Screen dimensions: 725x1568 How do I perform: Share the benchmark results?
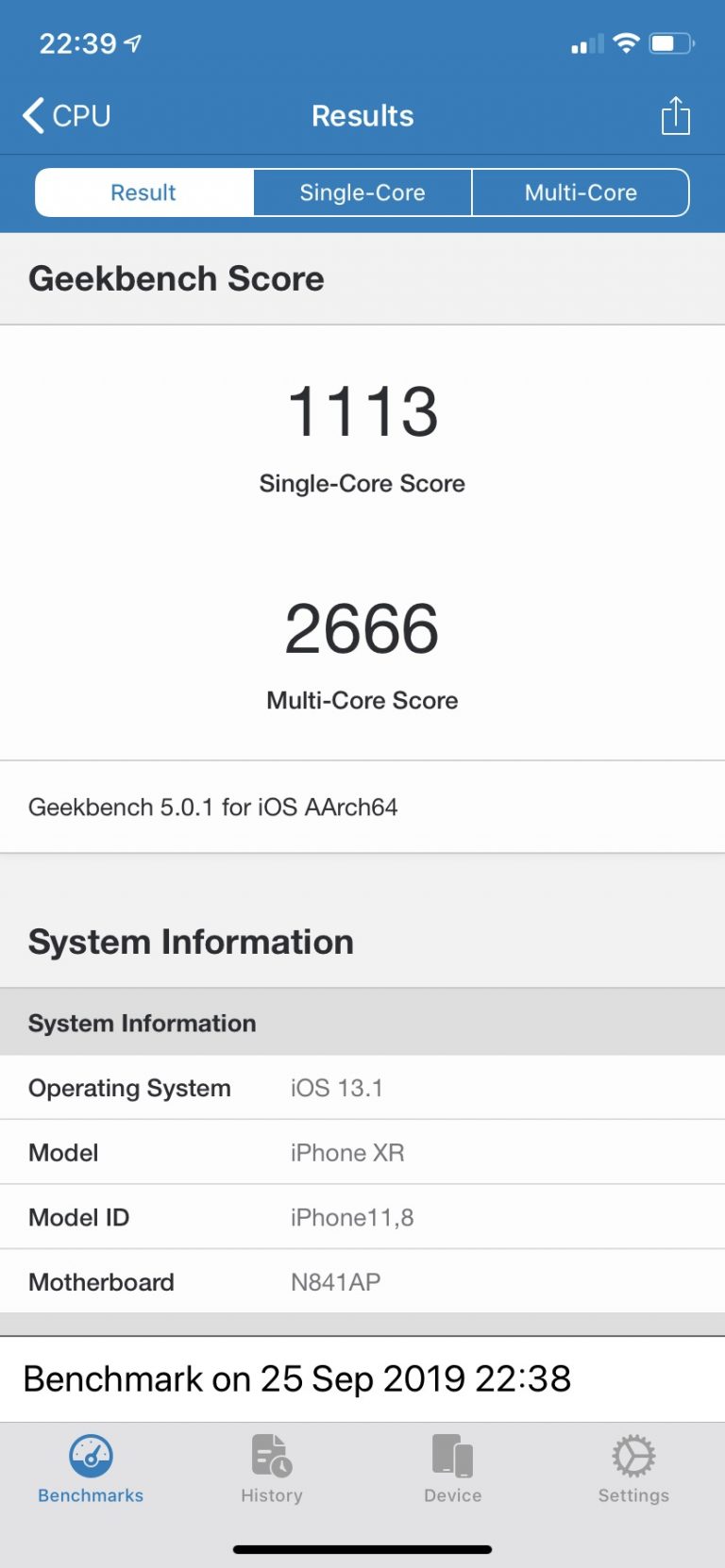point(675,116)
